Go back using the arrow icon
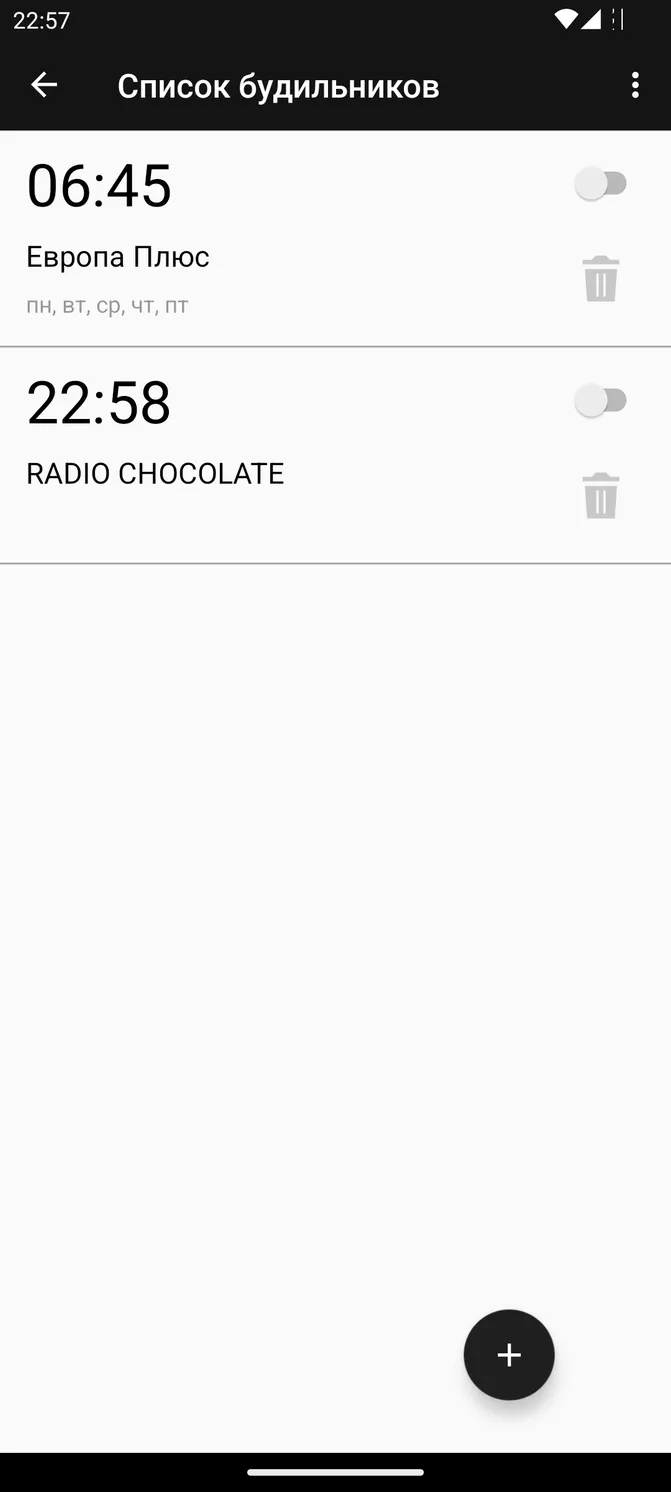The image size is (671, 1492). [x=44, y=86]
